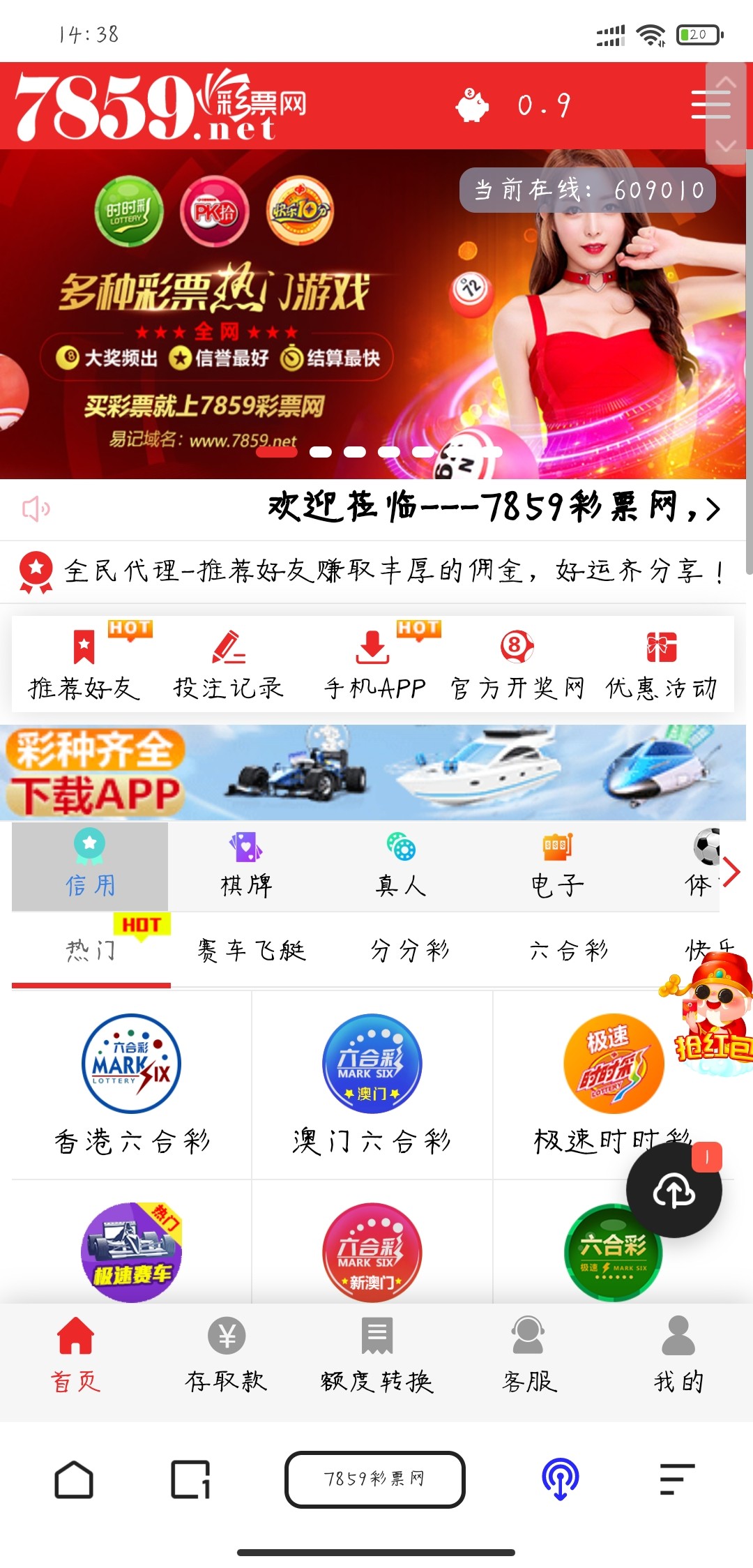Tap the 我的 profile icon
This screenshot has width=753, height=1568.
point(678,1336)
